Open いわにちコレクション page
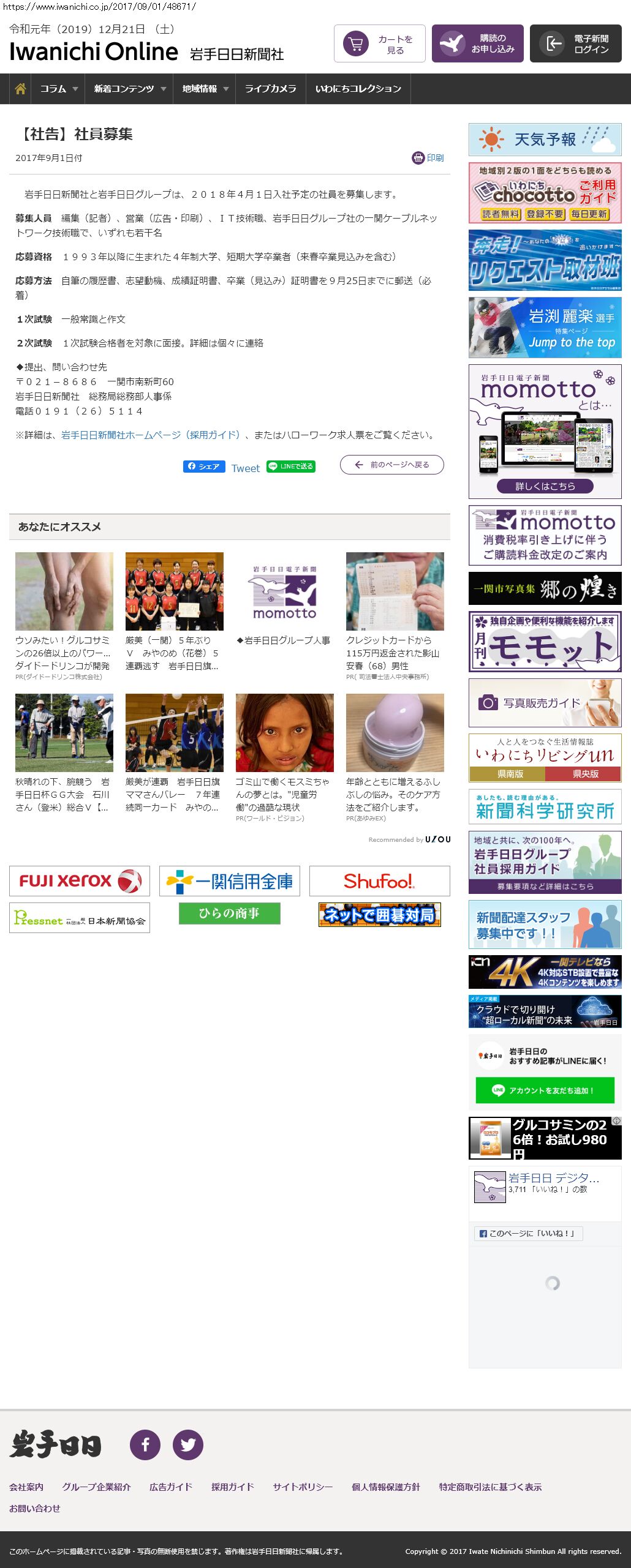 pos(358,89)
